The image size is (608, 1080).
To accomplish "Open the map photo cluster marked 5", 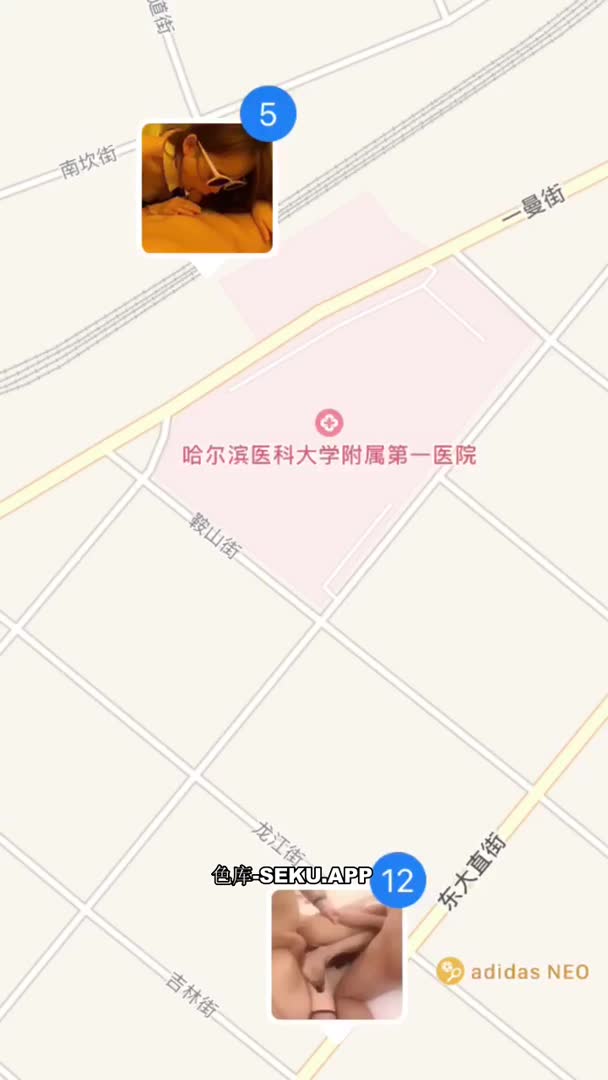I will (x=207, y=187).
